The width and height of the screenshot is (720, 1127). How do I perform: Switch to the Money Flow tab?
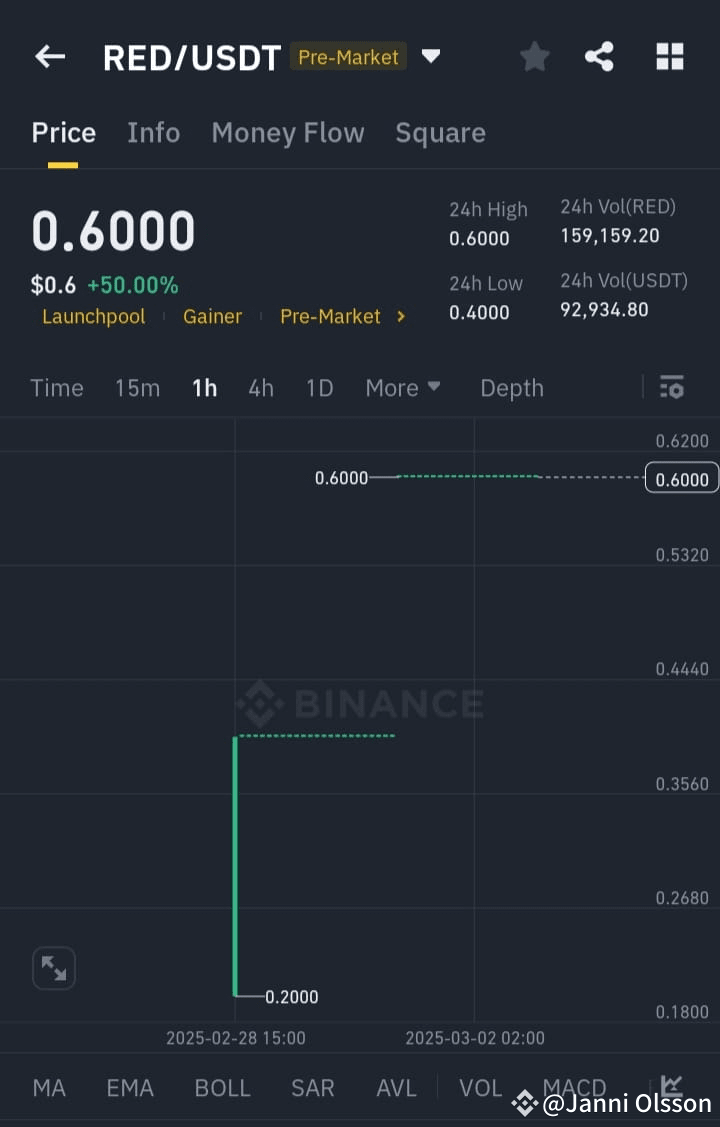[x=288, y=132]
